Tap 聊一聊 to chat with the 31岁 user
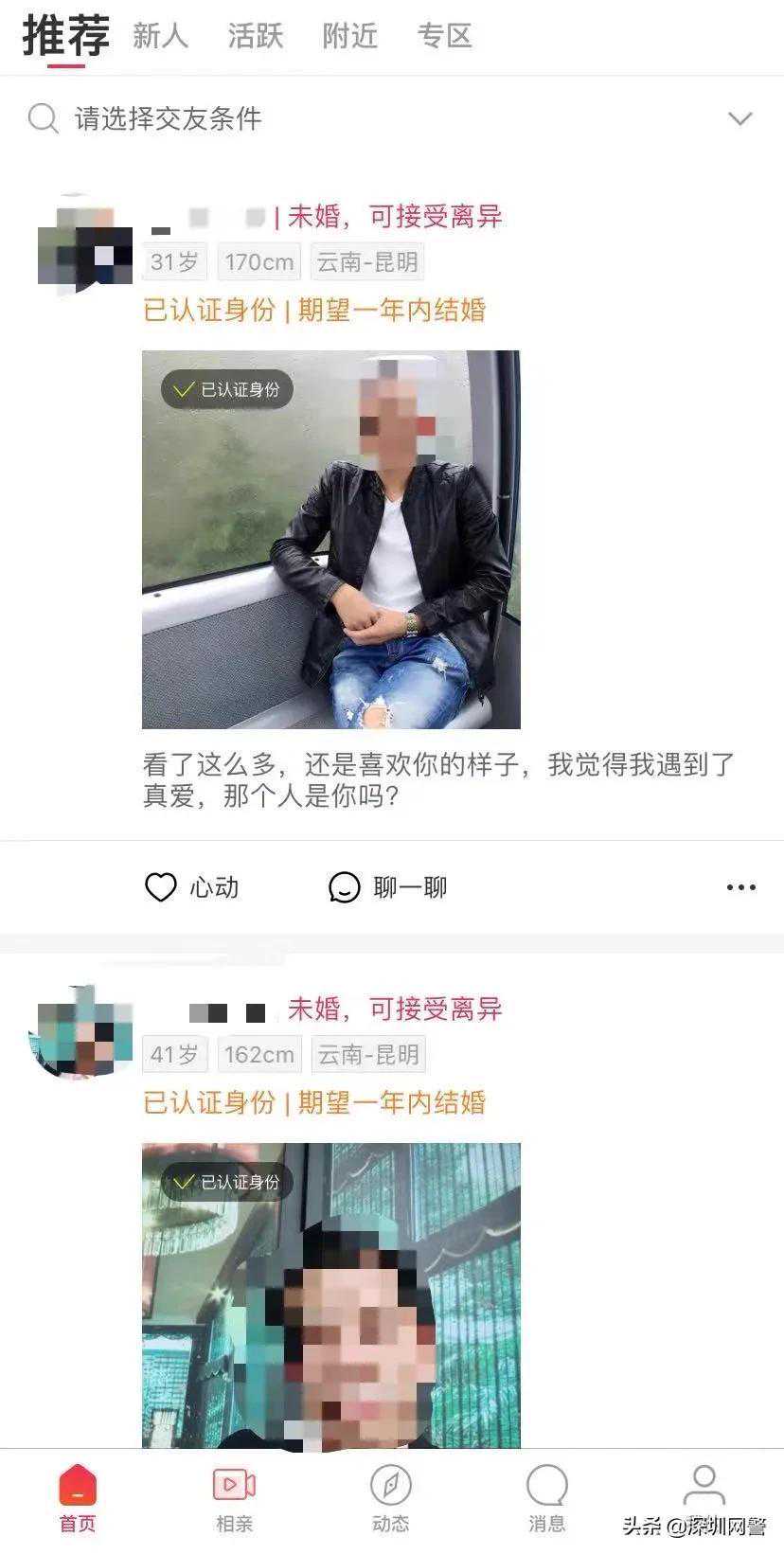The width and height of the screenshot is (784, 1554). tap(387, 887)
